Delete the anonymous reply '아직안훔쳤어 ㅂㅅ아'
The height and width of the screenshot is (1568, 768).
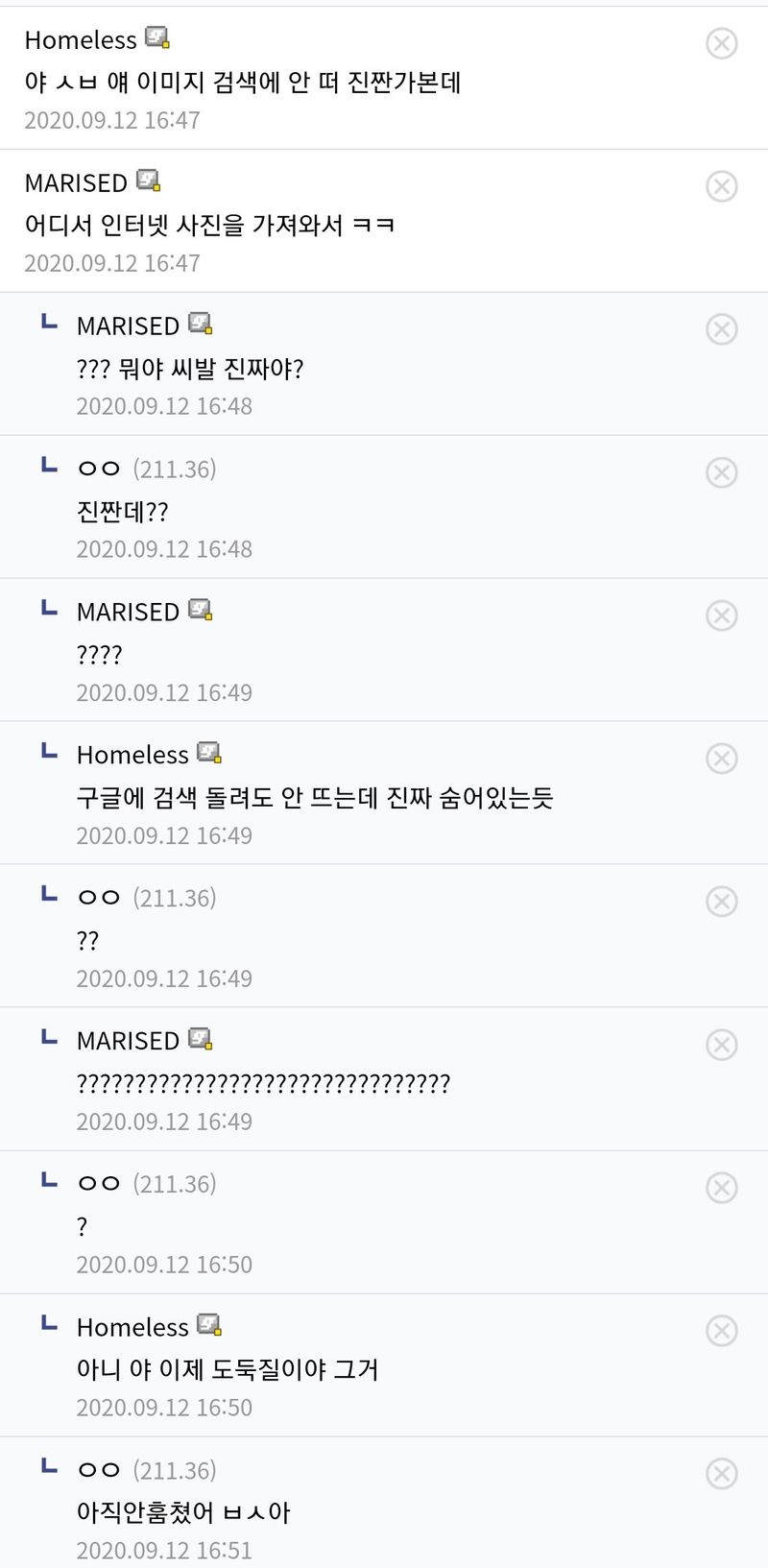[721, 1474]
